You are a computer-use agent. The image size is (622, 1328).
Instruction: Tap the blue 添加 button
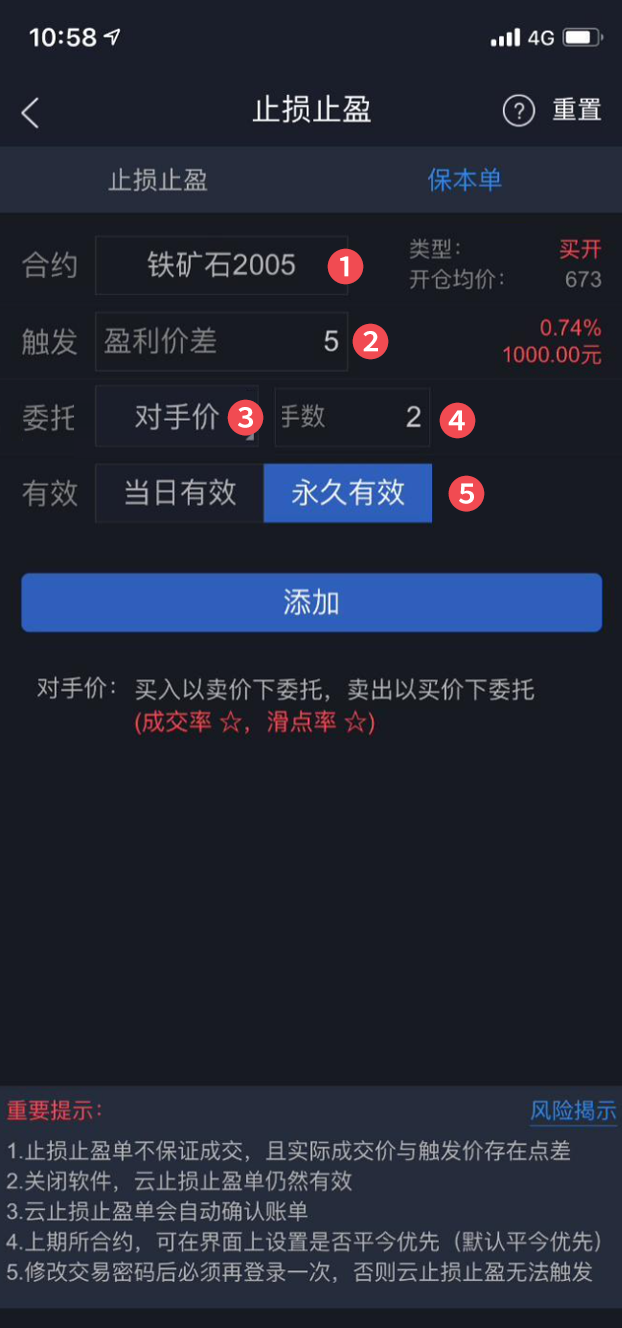pyautogui.click(x=311, y=602)
